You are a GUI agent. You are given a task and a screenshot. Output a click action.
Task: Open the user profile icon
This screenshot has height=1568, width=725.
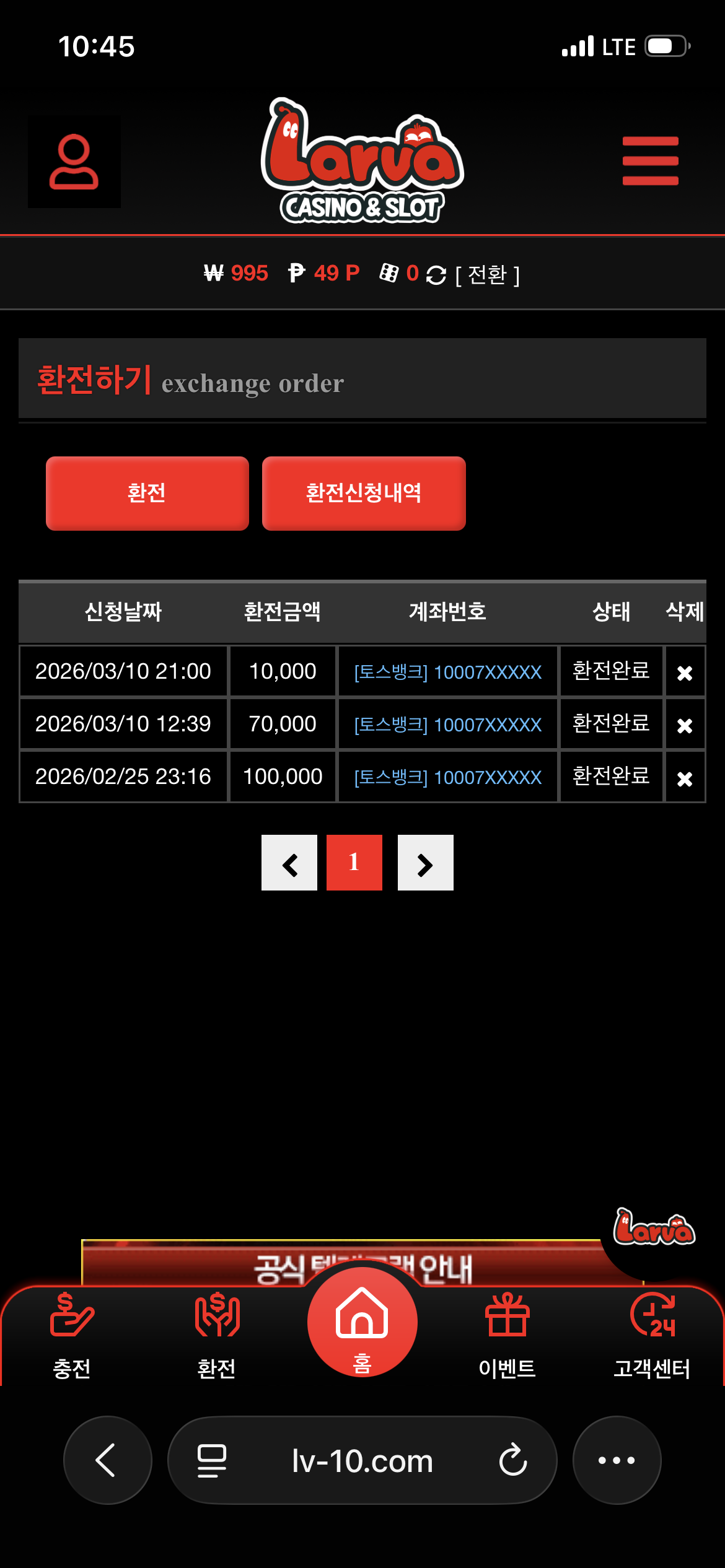tap(74, 162)
